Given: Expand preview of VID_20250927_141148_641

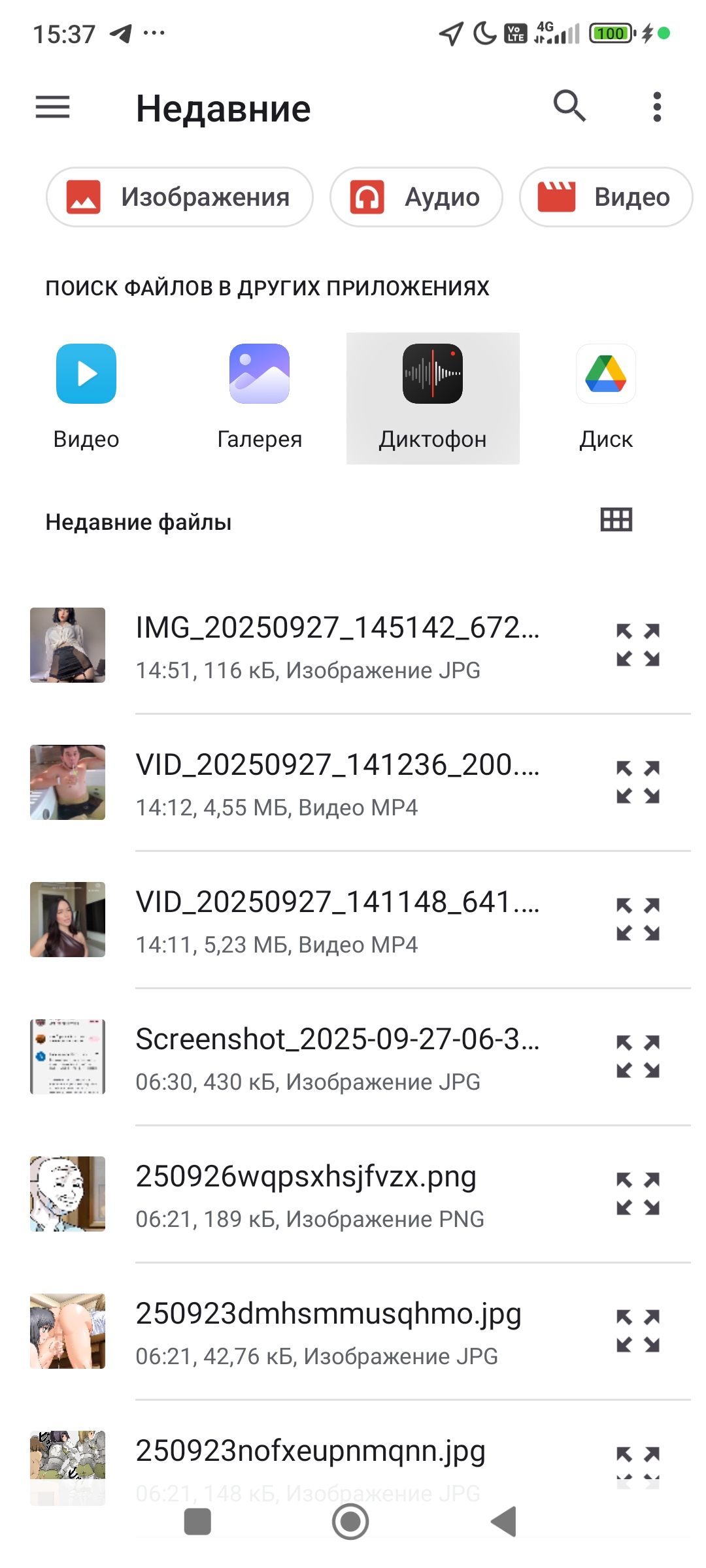Looking at the screenshot, I should (638, 920).
